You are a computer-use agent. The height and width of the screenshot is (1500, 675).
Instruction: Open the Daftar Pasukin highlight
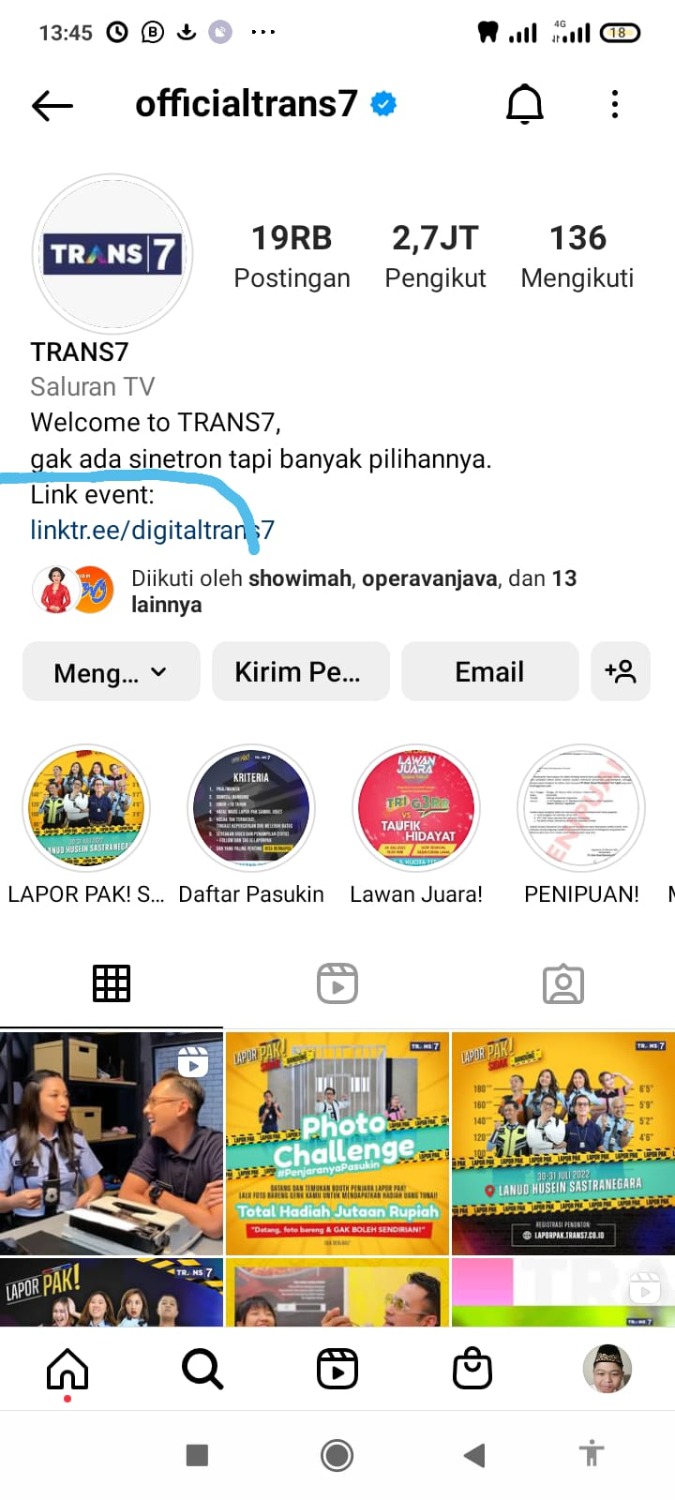pos(251,809)
